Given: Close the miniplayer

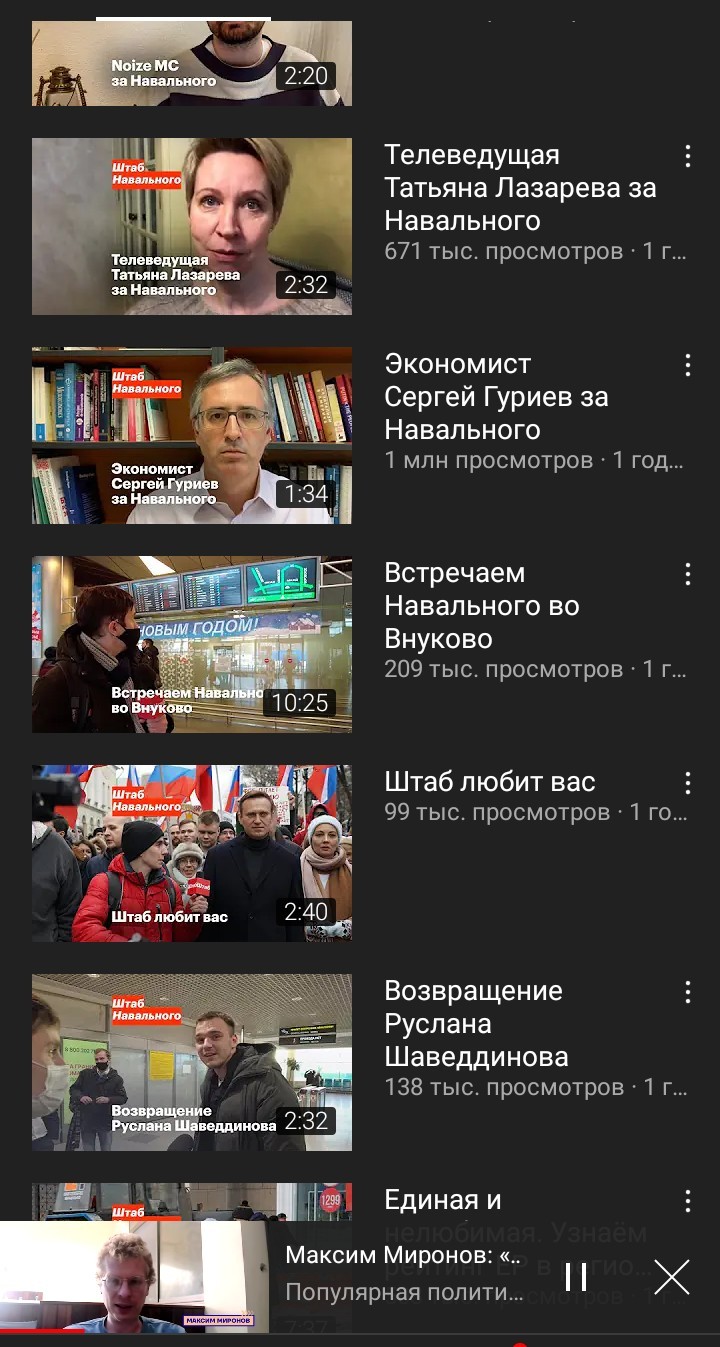Looking at the screenshot, I should 671,1277.
